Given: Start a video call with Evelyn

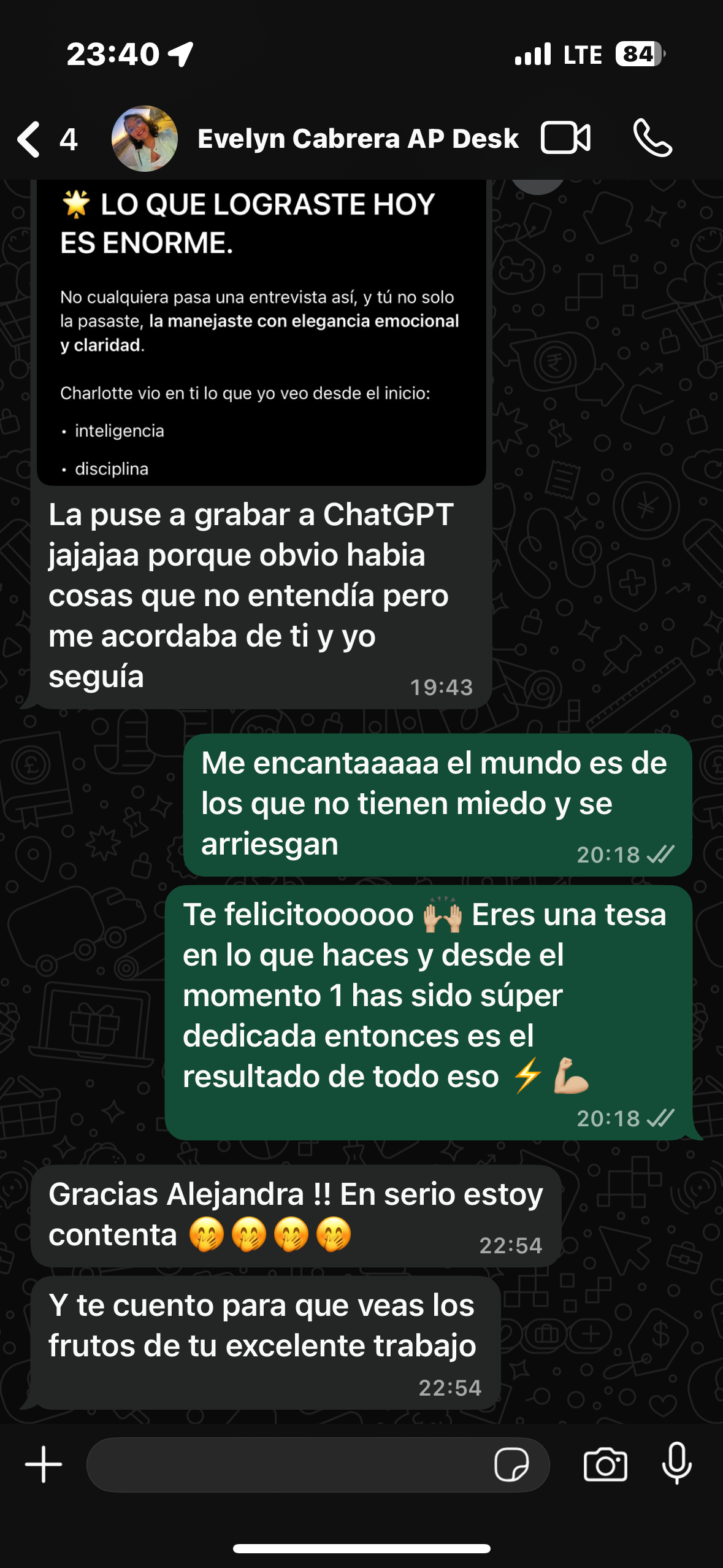Looking at the screenshot, I should [565, 138].
